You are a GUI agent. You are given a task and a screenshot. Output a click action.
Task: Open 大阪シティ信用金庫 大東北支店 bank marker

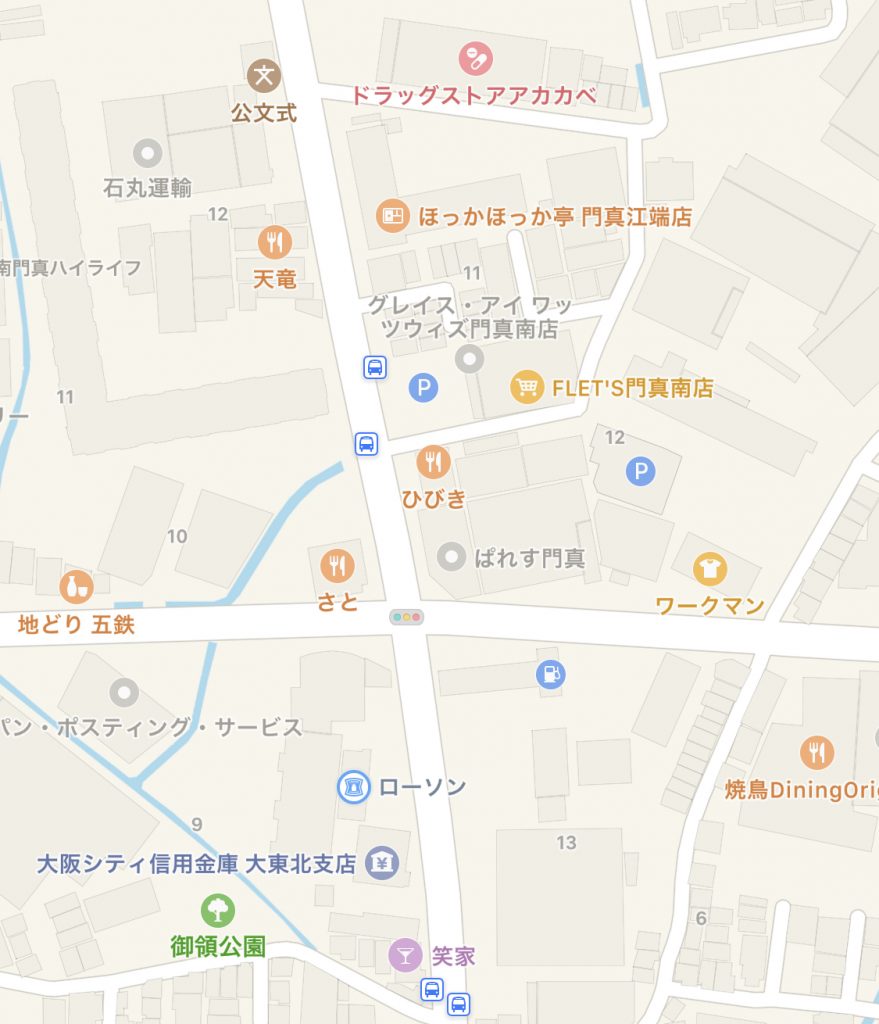(x=381, y=862)
